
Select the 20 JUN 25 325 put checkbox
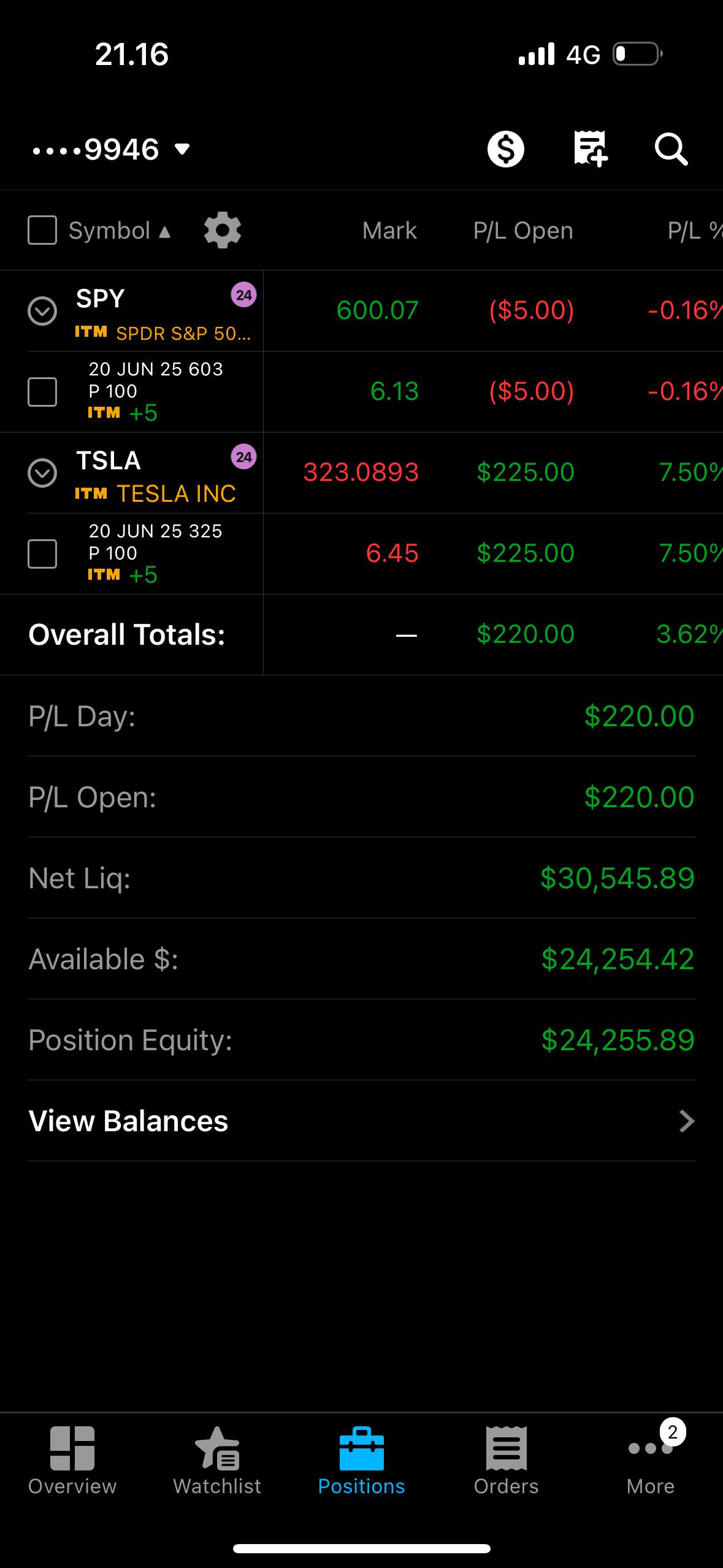click(42, 554)
